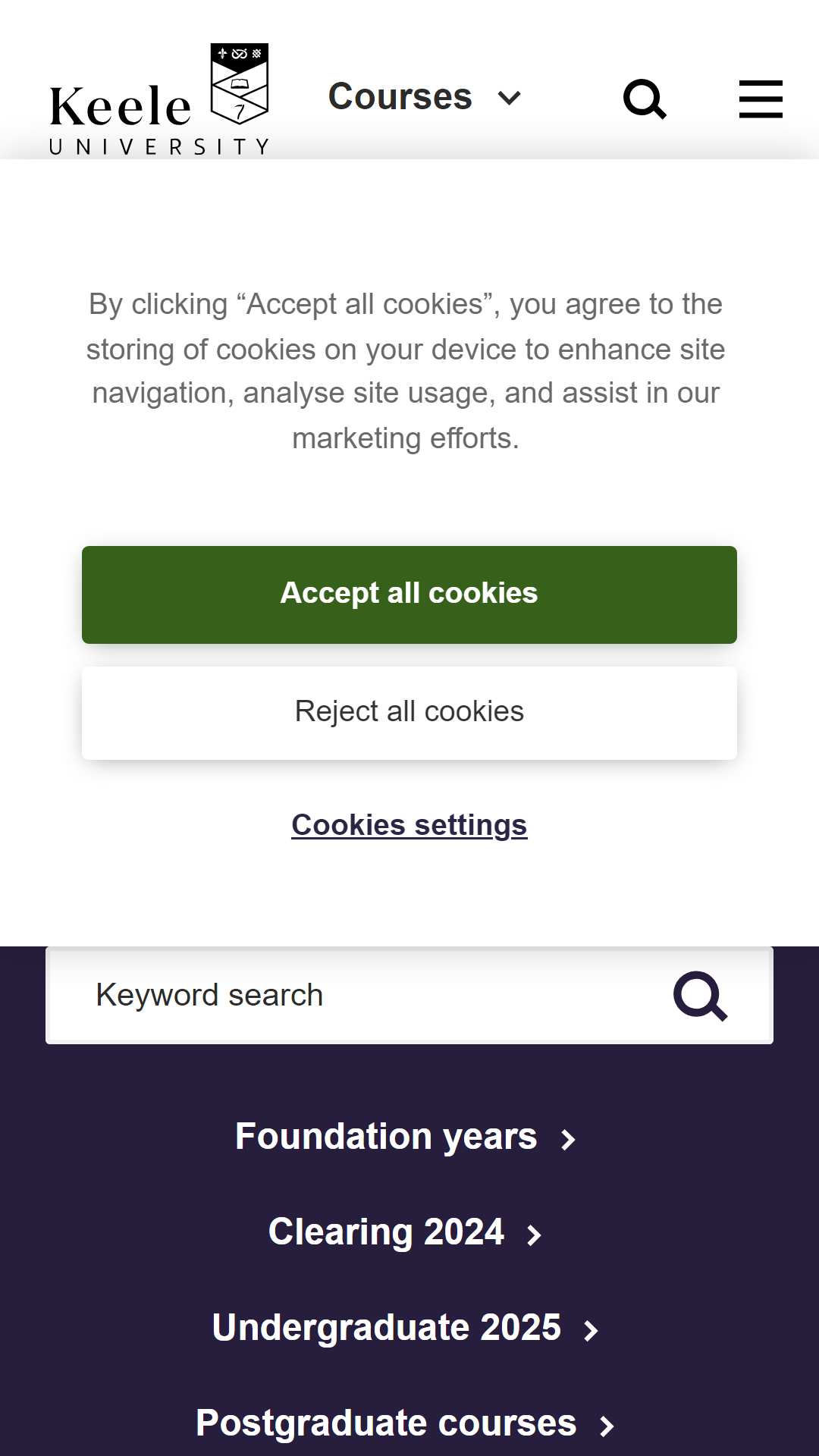Accept all cookies
The image size is (819, 1456).
click(409, 595)
